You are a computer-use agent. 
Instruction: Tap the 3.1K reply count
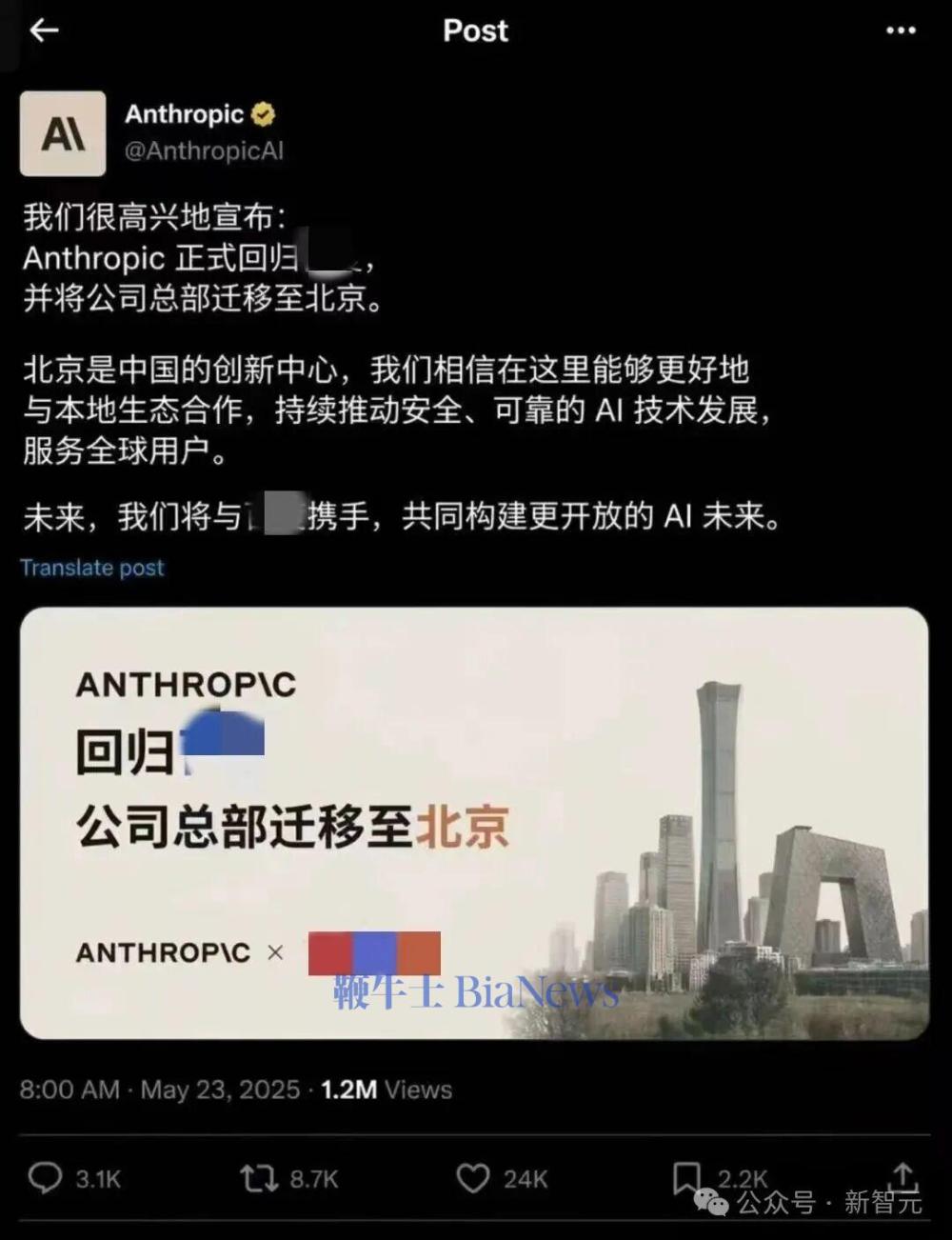[x=96, y=1178]
